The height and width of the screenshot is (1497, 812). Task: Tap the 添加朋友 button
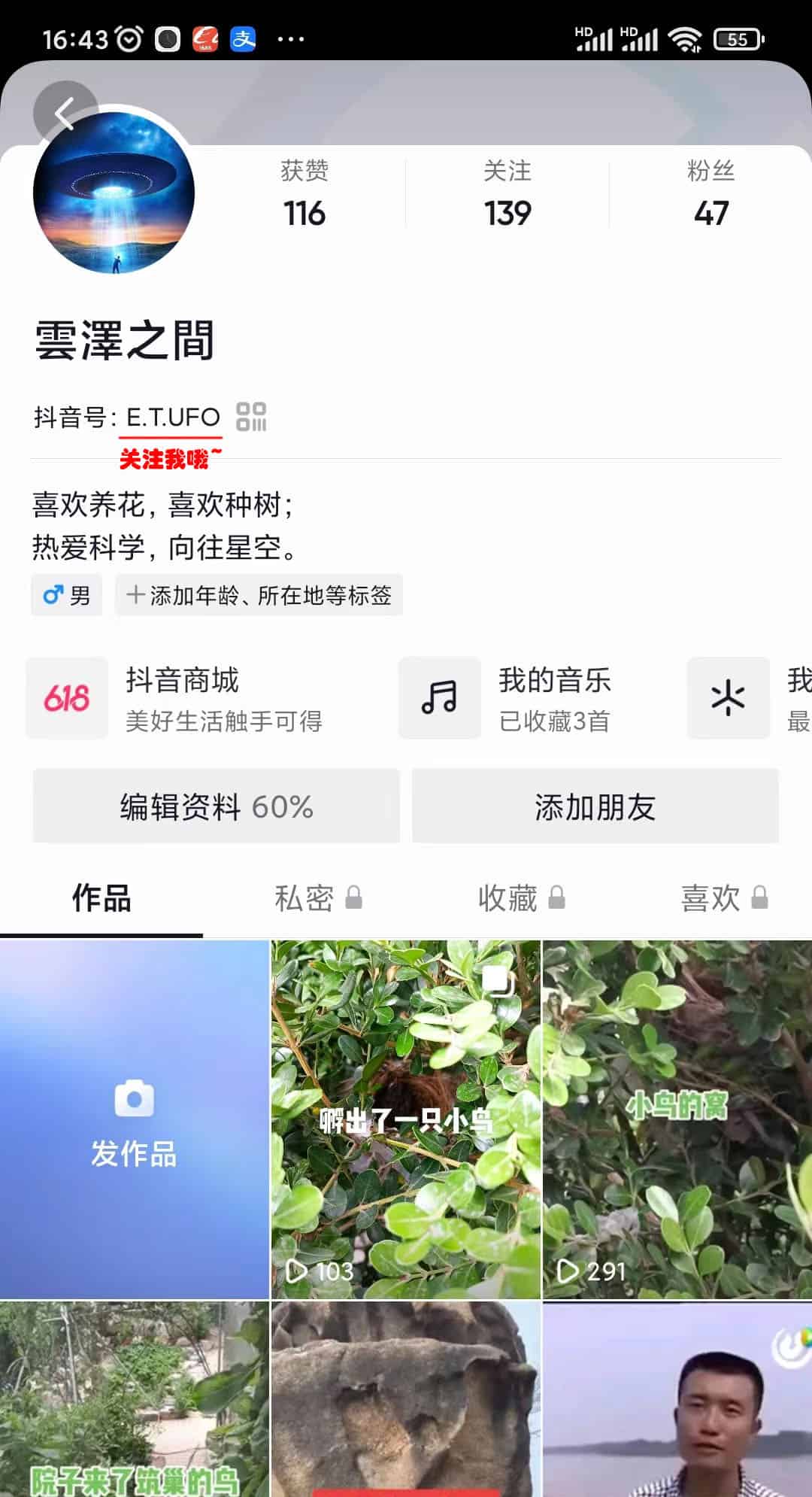pyautogui.click(x=594, y=807)
